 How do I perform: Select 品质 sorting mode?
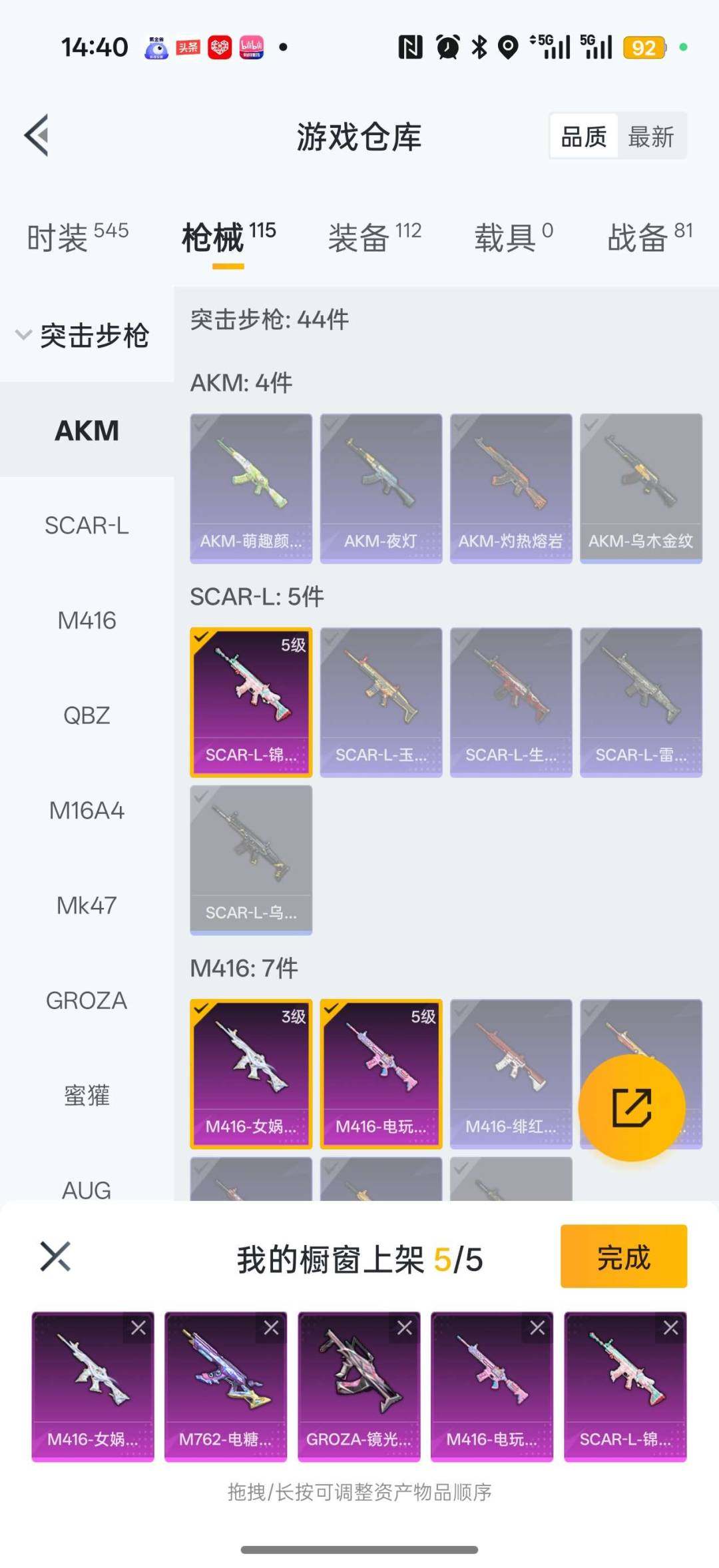[x=583, y=135]
